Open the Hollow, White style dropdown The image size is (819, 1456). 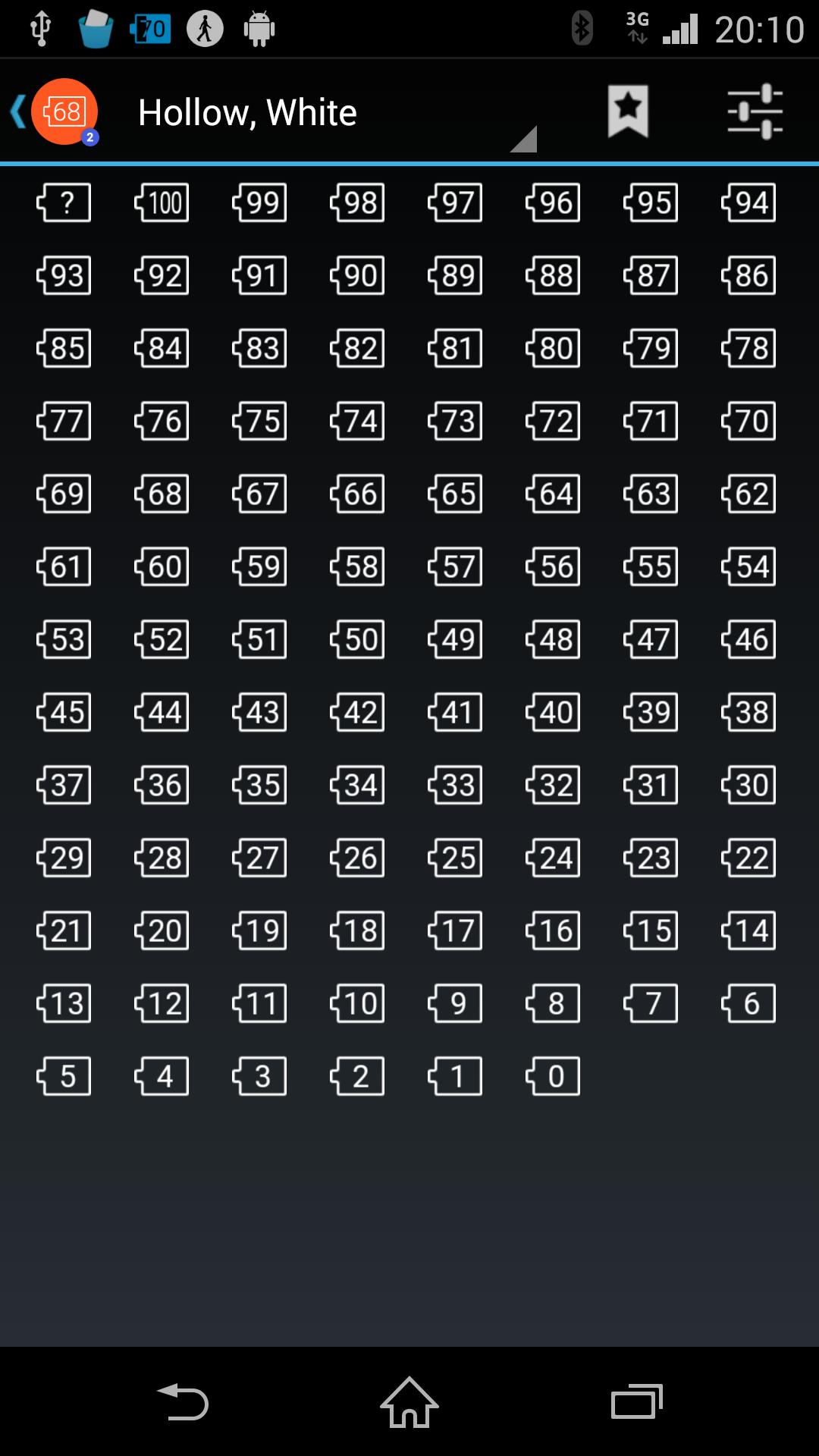tap(334, 114)
